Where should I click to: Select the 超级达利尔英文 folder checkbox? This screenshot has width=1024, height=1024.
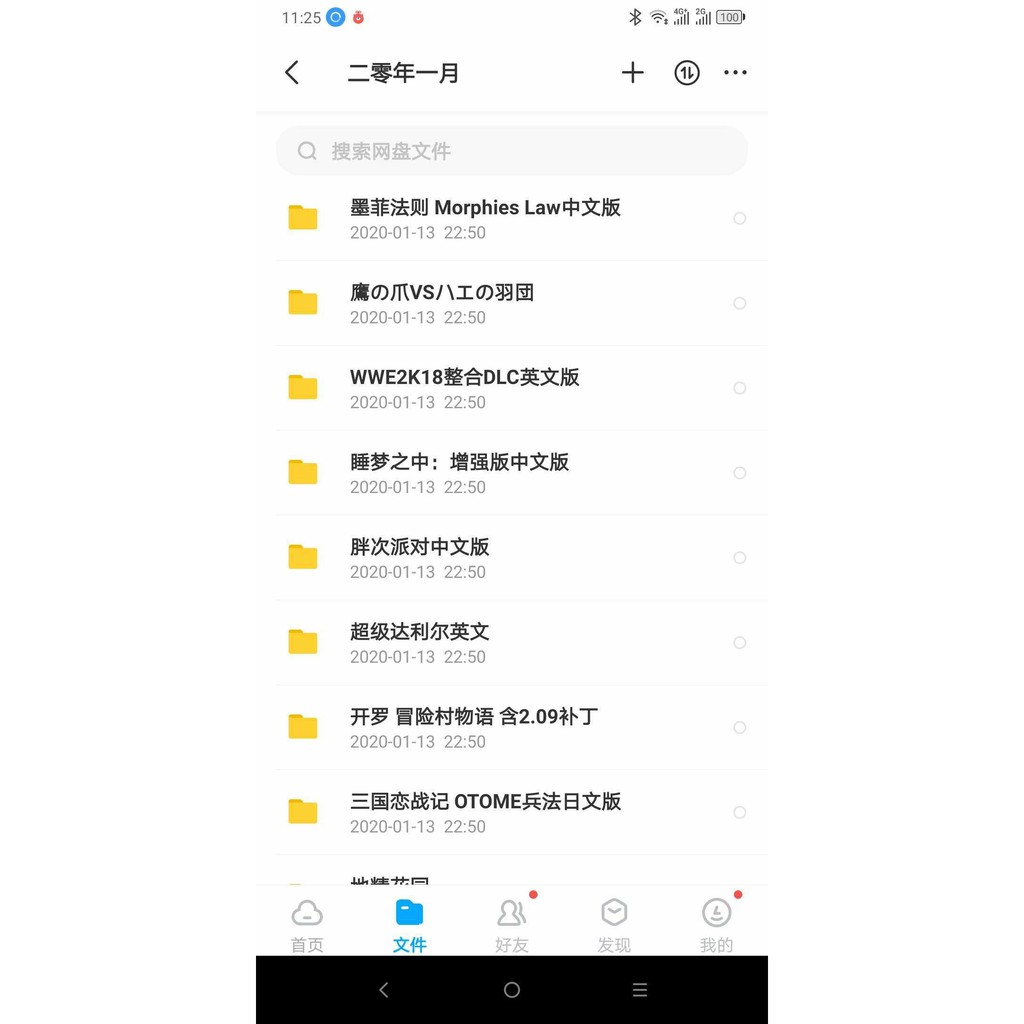(739, 643)
